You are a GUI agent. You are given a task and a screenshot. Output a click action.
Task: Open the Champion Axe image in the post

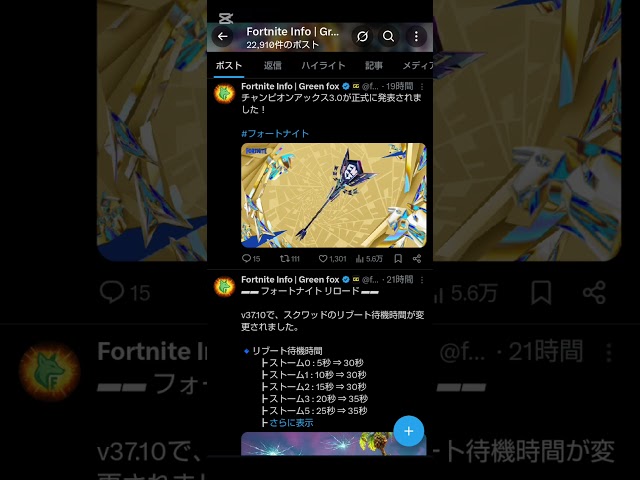pyautogui.click(x=333, y=195)
